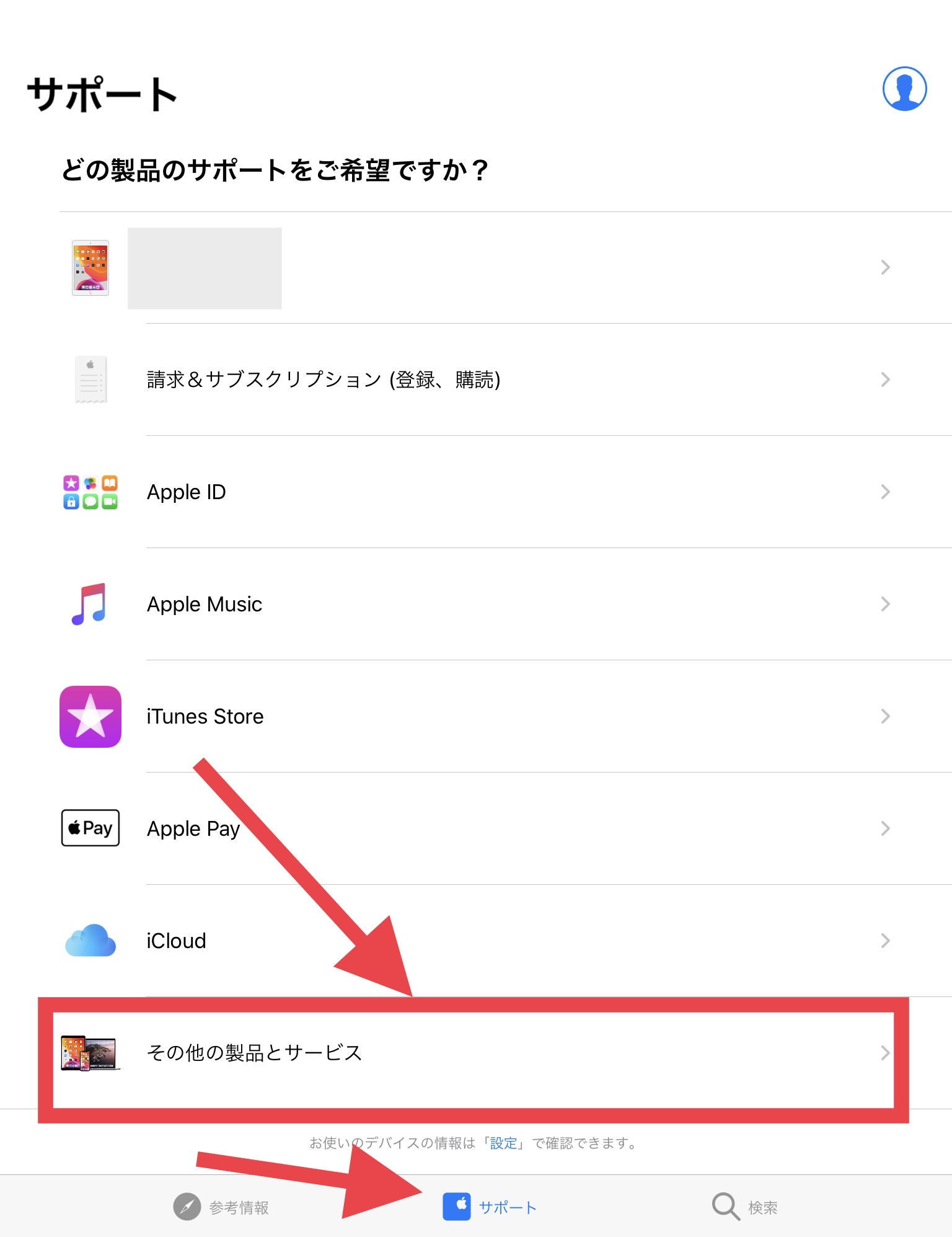This screenshot has height=1237, width=952.
Task: Select iCloud support
Action: pyautogui.click(x=471, y=941)
